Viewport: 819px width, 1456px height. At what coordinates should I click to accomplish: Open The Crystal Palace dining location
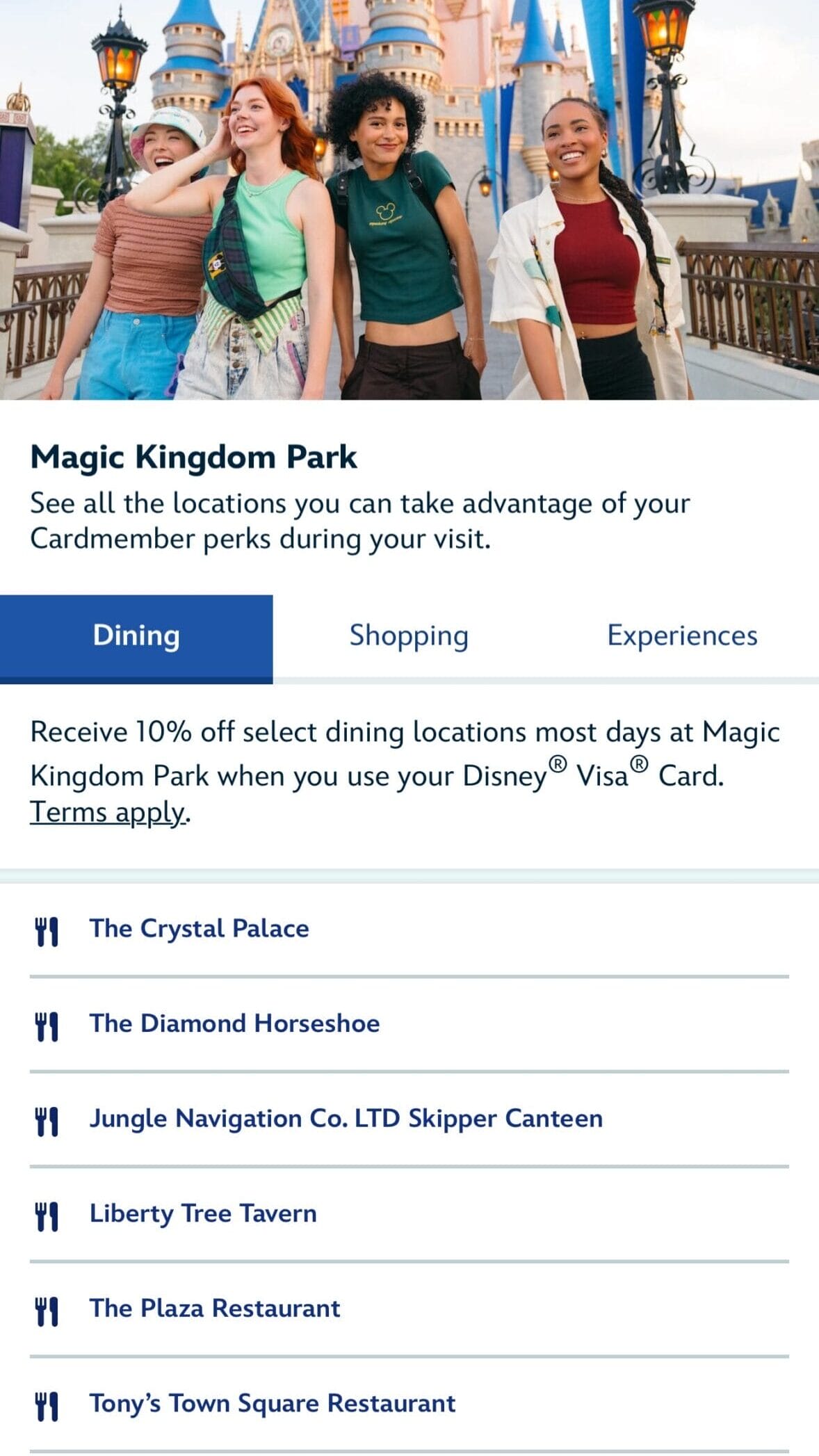pyautogui.click(x=200, y=929)
